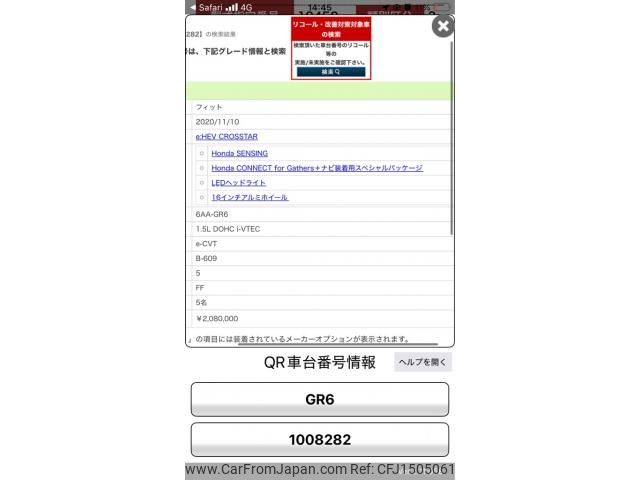Viewport: 640px width, 480px height.
Task: Open Honda CONNECT for Gathers package link
Action: [316, 168]
